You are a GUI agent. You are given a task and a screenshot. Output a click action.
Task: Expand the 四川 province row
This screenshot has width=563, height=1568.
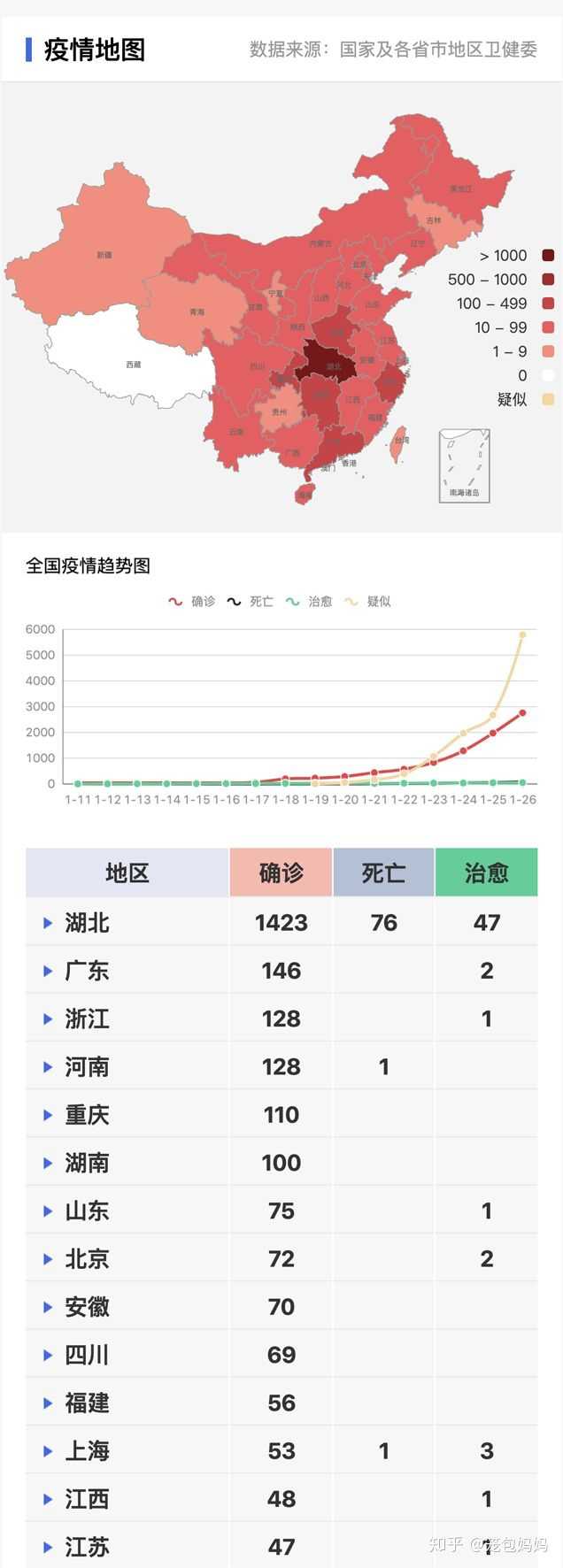(x=49, y=1355)
